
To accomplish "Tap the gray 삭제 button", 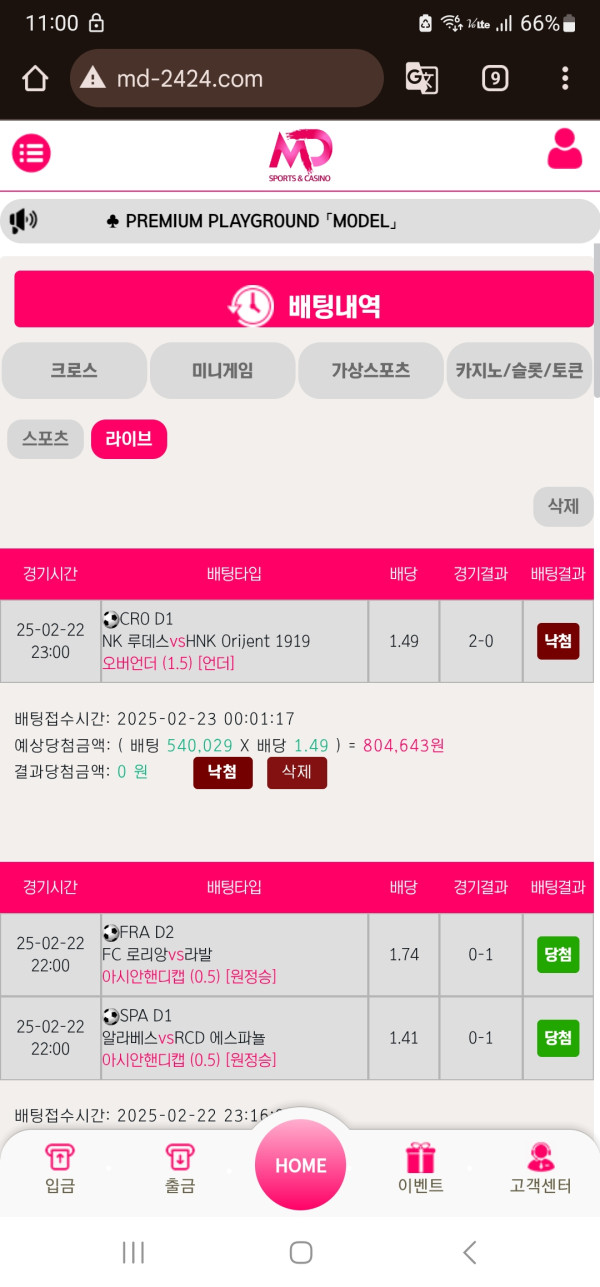I will tap(563, 507).
